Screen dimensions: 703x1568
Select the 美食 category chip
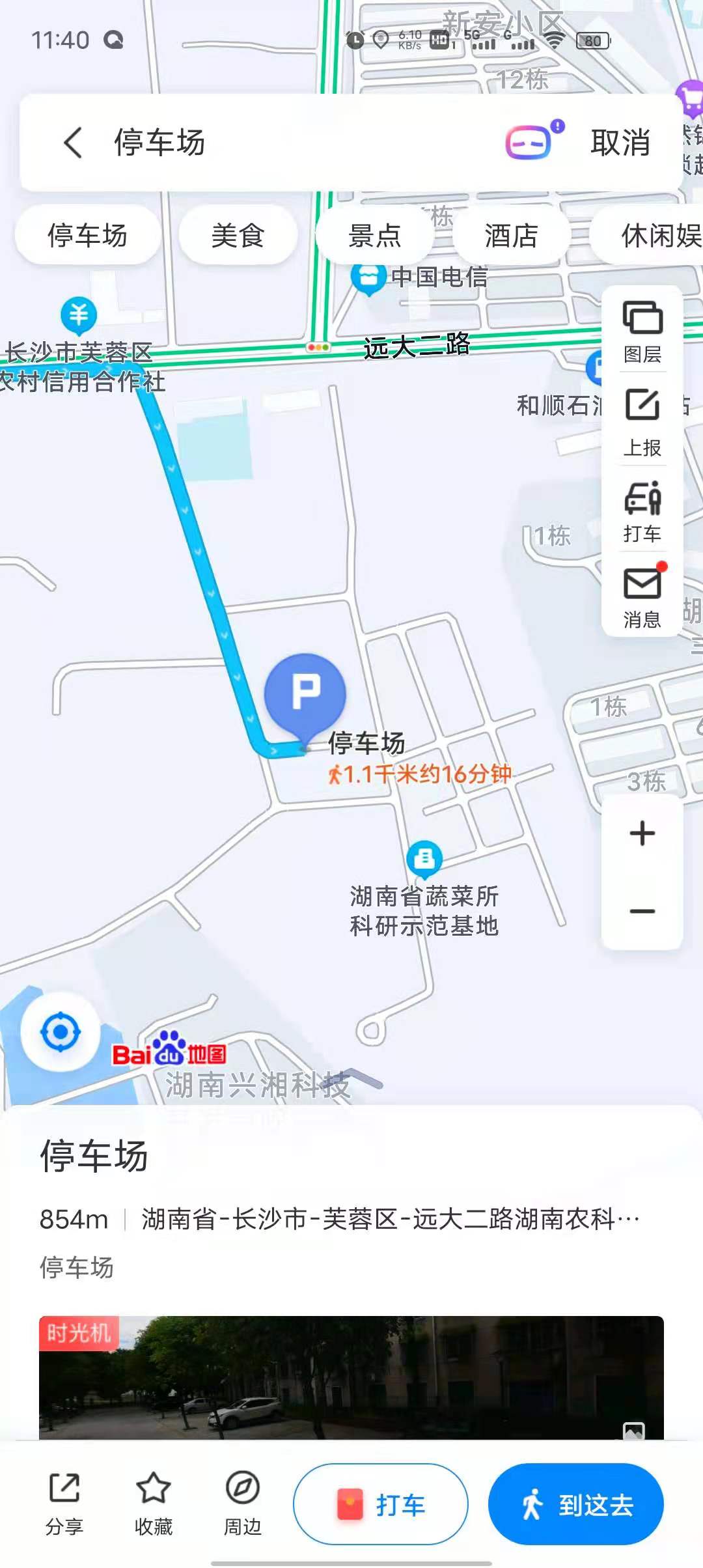[x=238, y=235]
